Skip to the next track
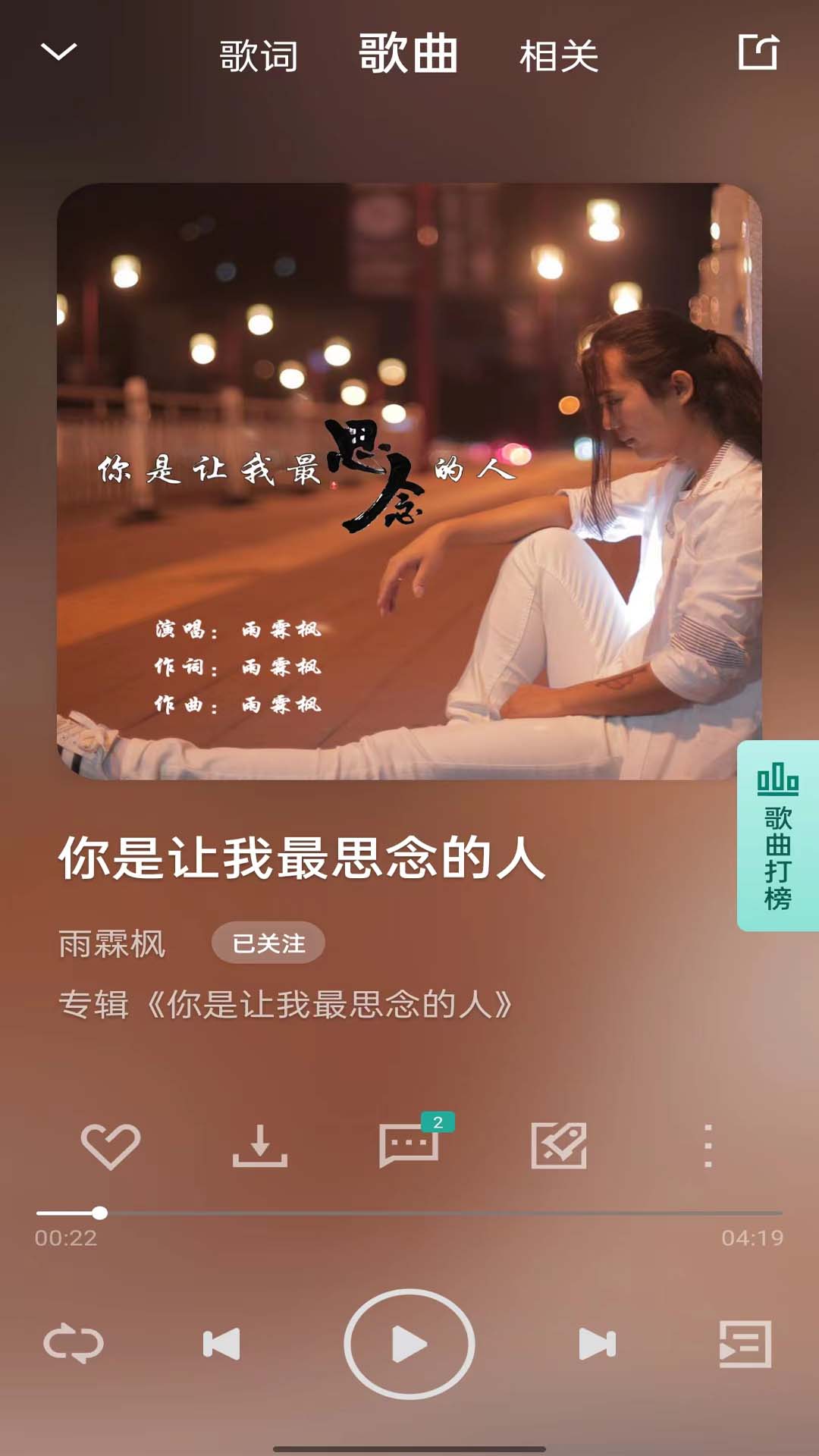The width and height of the screenshot is (819, 1456). click(x=598, y=1345)
